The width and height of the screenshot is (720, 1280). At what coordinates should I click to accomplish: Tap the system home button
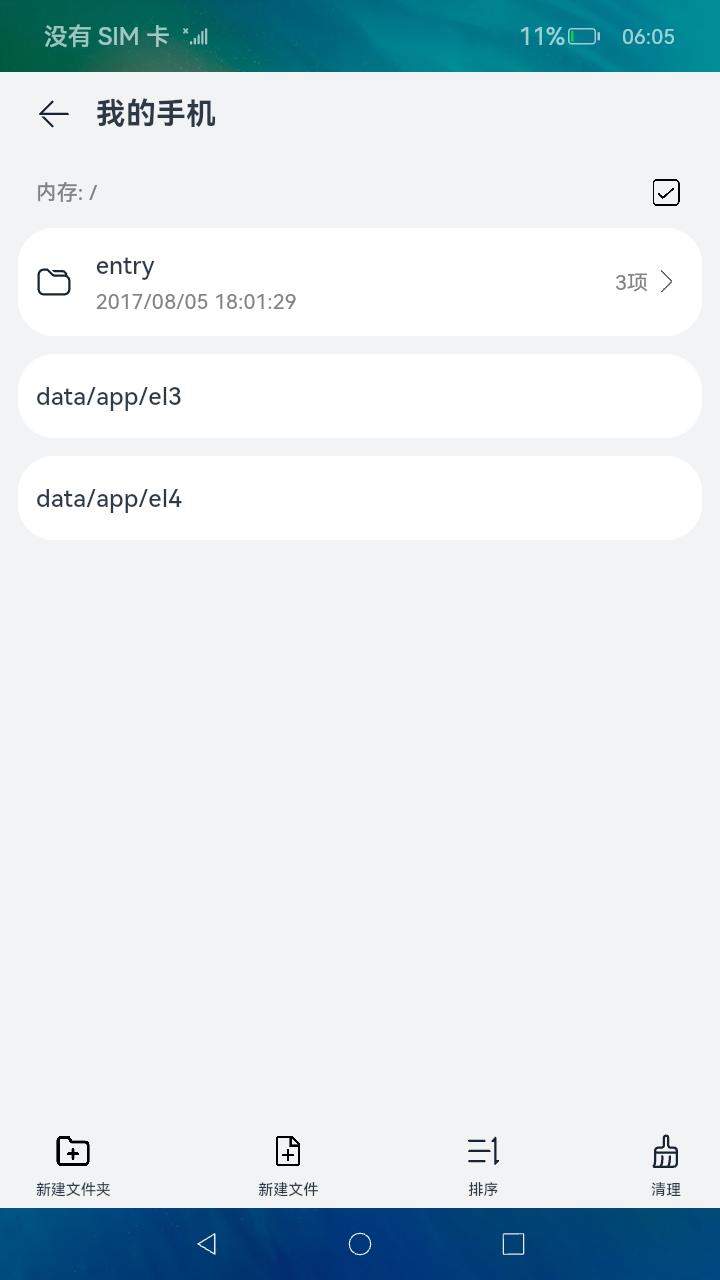tap(360, 1244)
